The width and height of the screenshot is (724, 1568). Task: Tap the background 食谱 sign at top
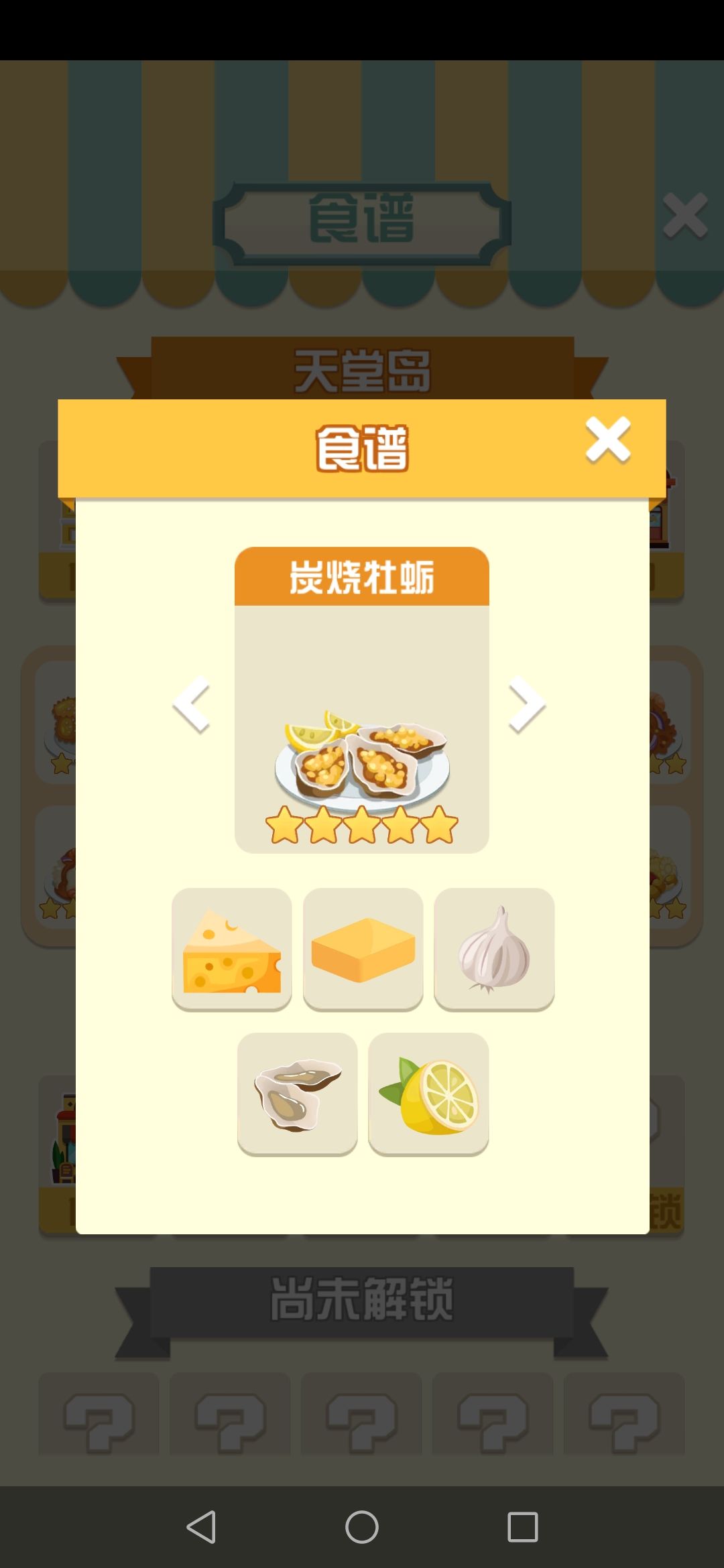click(x=362, y=219)
